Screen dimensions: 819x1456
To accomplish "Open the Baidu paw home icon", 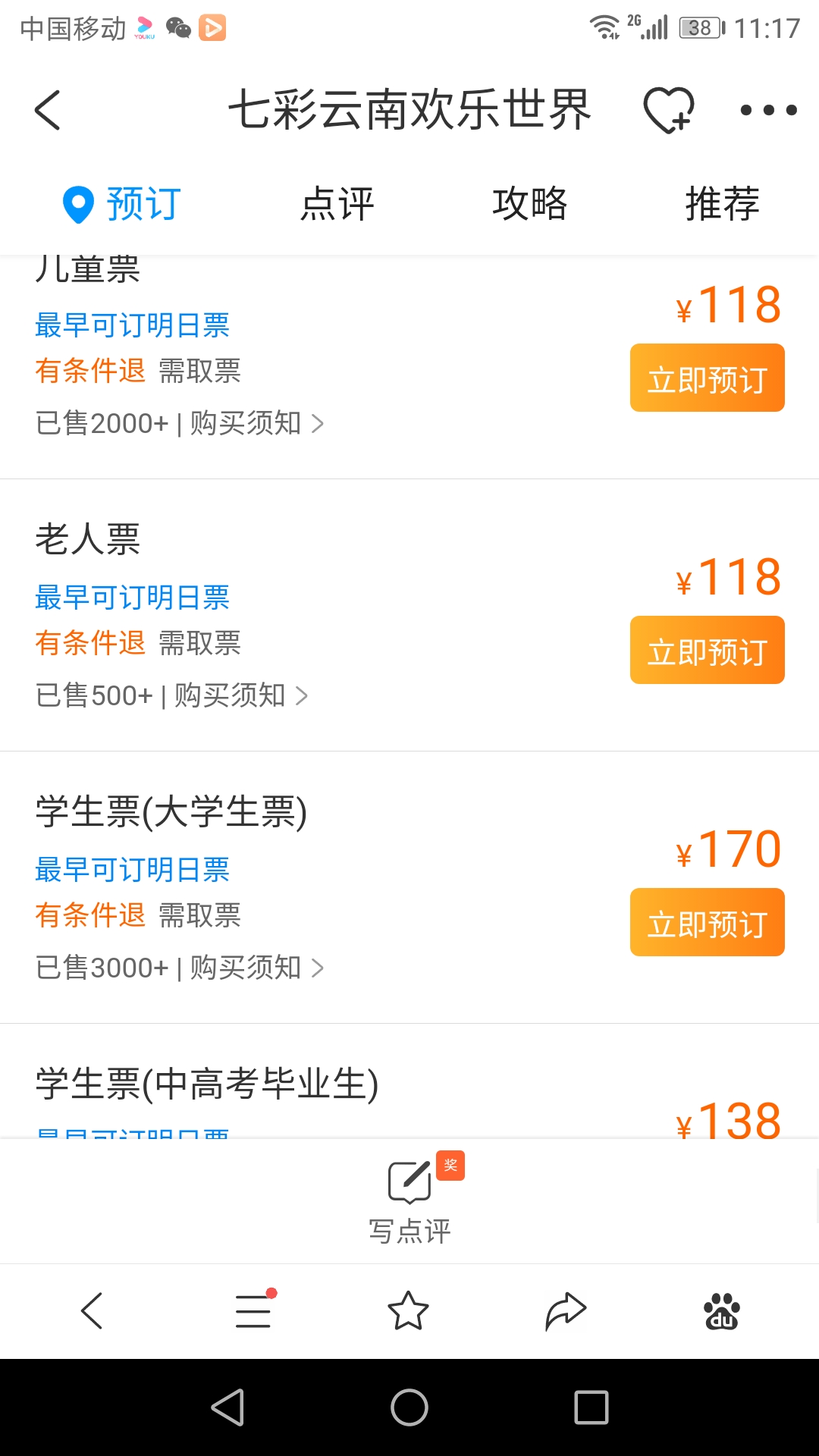I will pyautogui.click(x=722, y=1310).
